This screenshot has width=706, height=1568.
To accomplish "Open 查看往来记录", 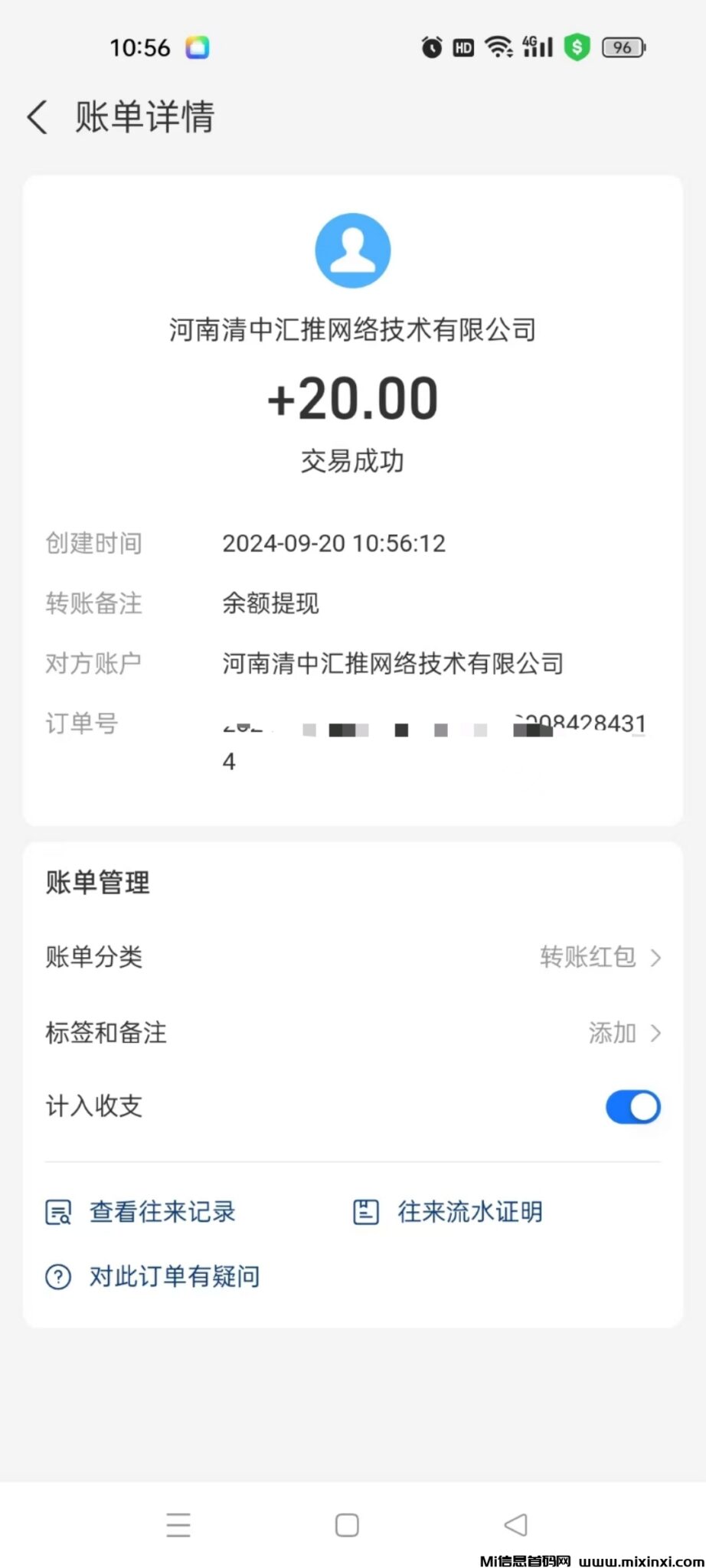I will click(162, 1212).
